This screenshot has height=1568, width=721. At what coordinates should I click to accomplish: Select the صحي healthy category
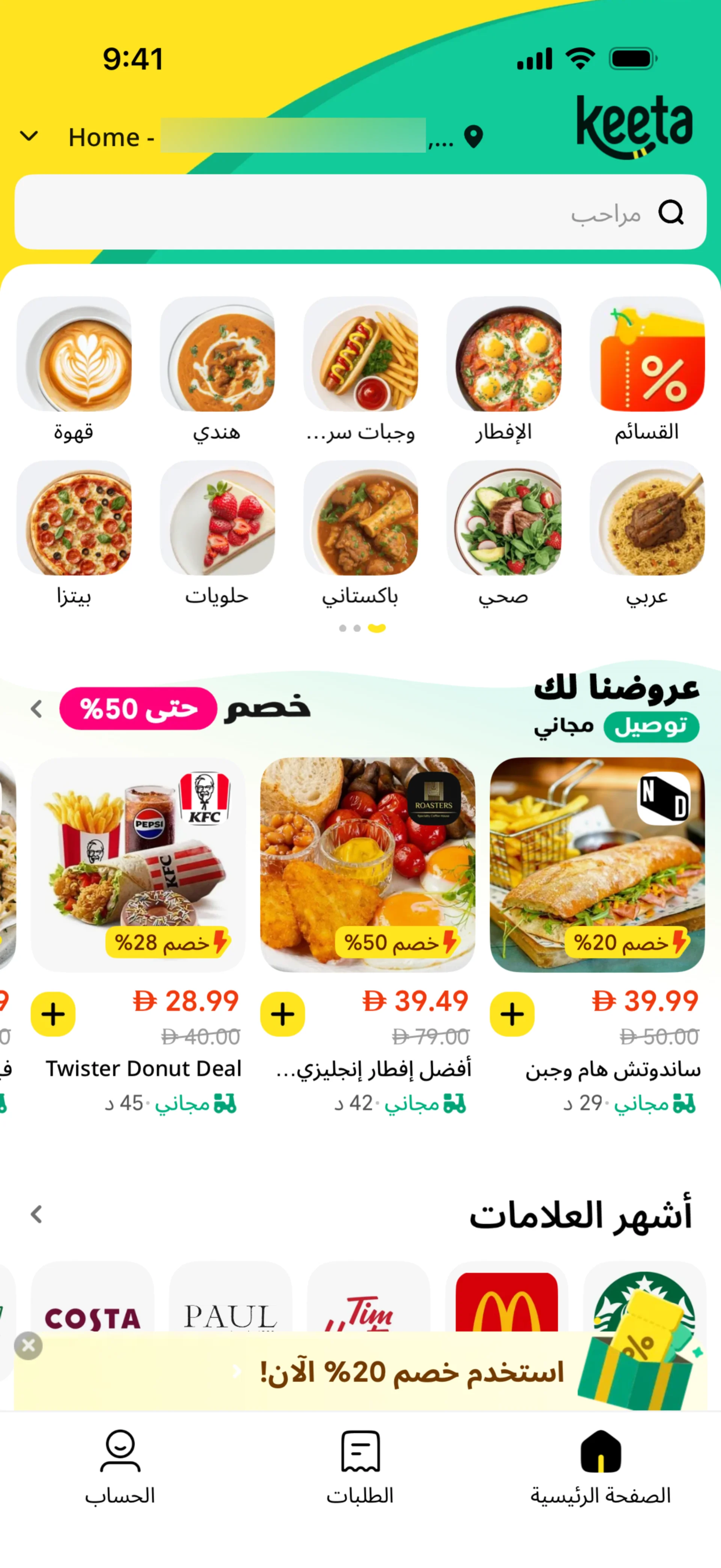coord(504,518)
